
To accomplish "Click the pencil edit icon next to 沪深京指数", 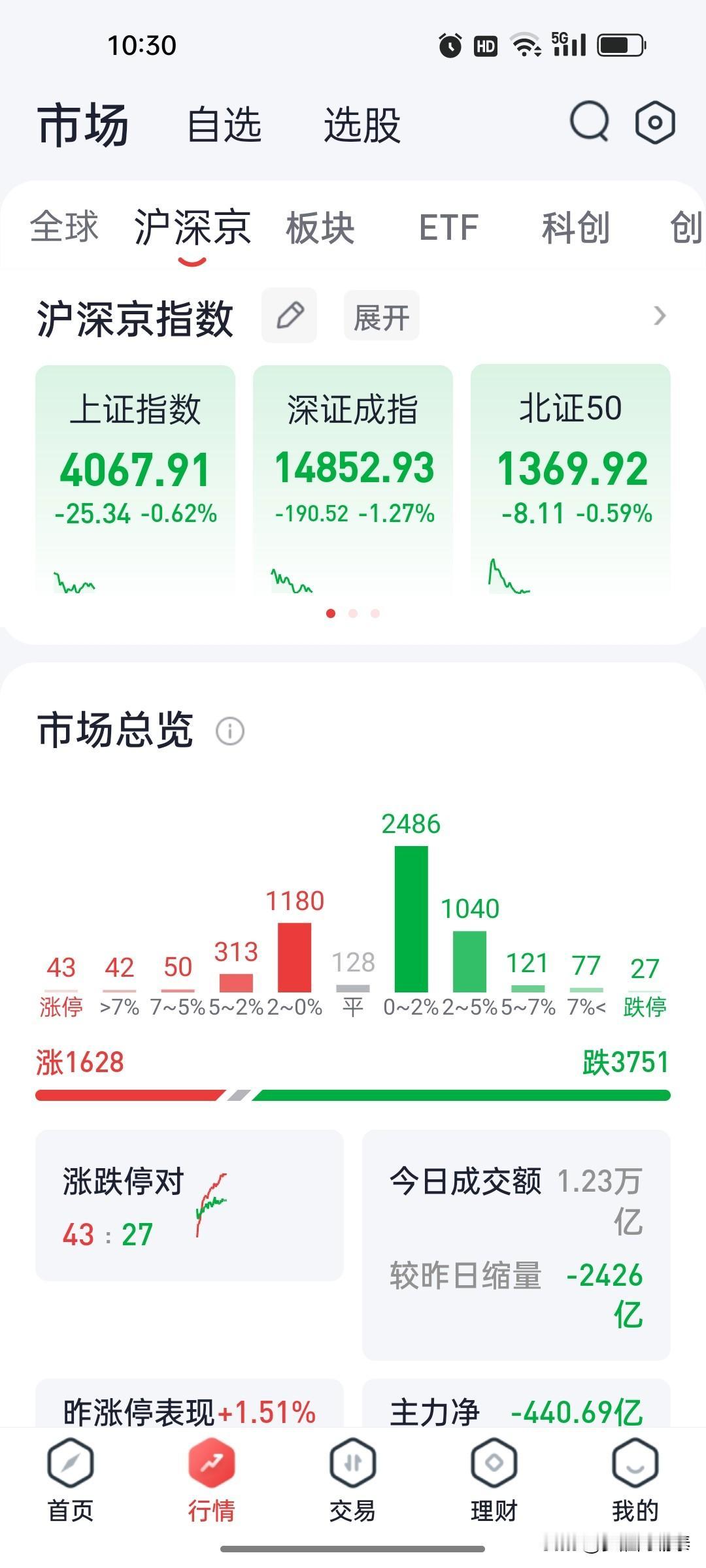I will (290, 316).
